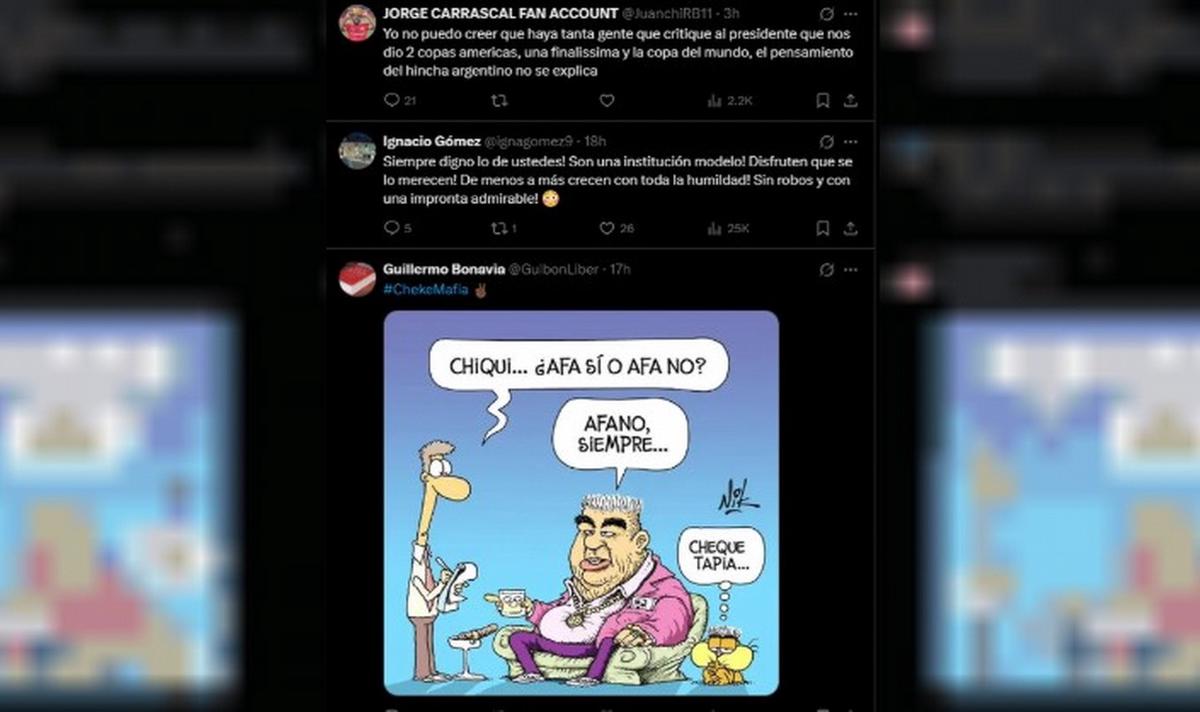Open overflow menu on Ignacio Gómez's tweet
This screenshot has width=1200, height=712.
850,142
